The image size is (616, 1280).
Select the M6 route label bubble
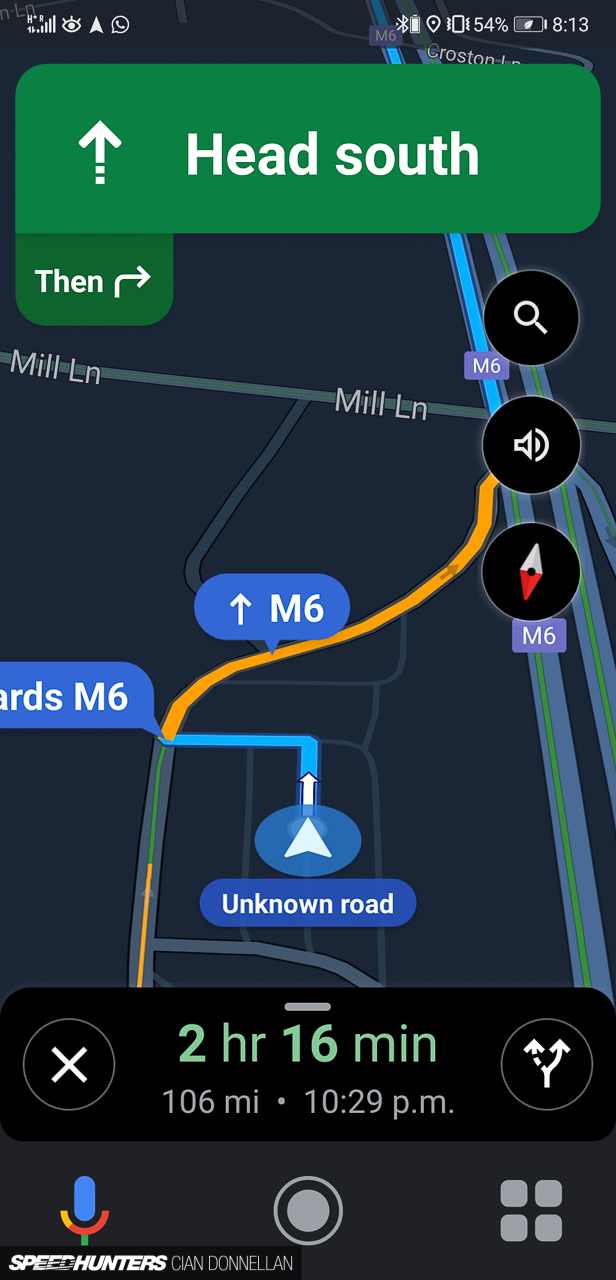(271, 608)
